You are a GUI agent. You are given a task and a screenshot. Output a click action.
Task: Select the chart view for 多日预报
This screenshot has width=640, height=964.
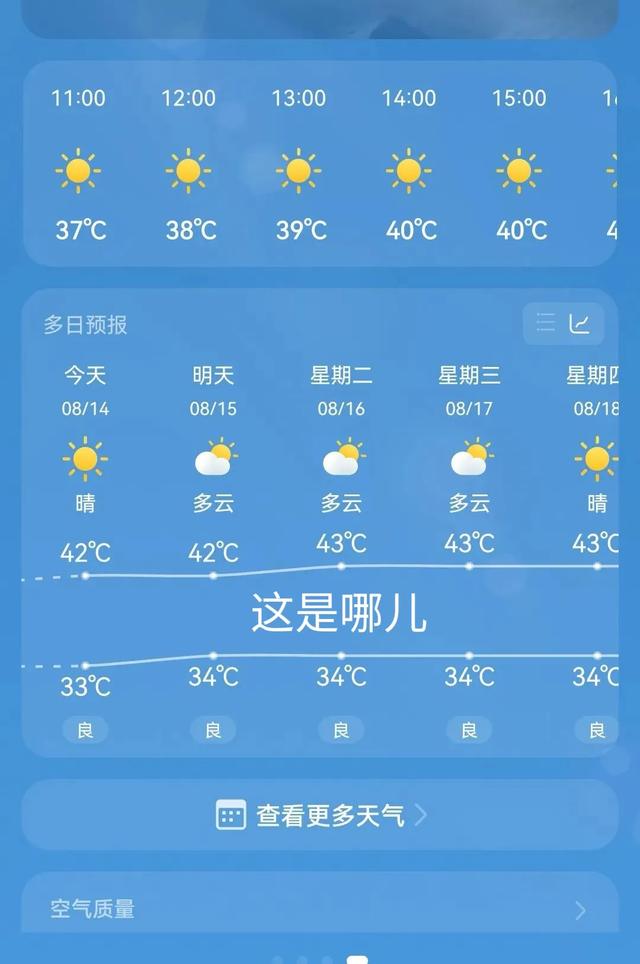(581, 323)
